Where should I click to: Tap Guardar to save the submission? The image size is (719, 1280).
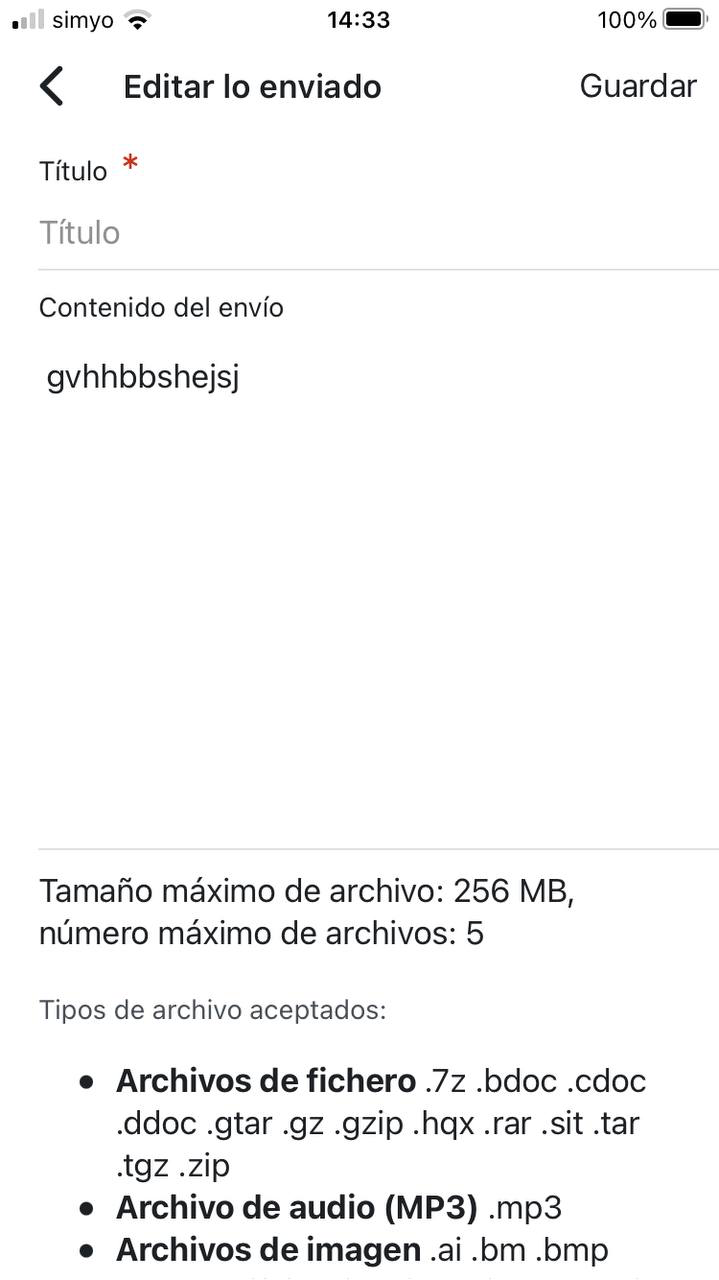point(638,86)
